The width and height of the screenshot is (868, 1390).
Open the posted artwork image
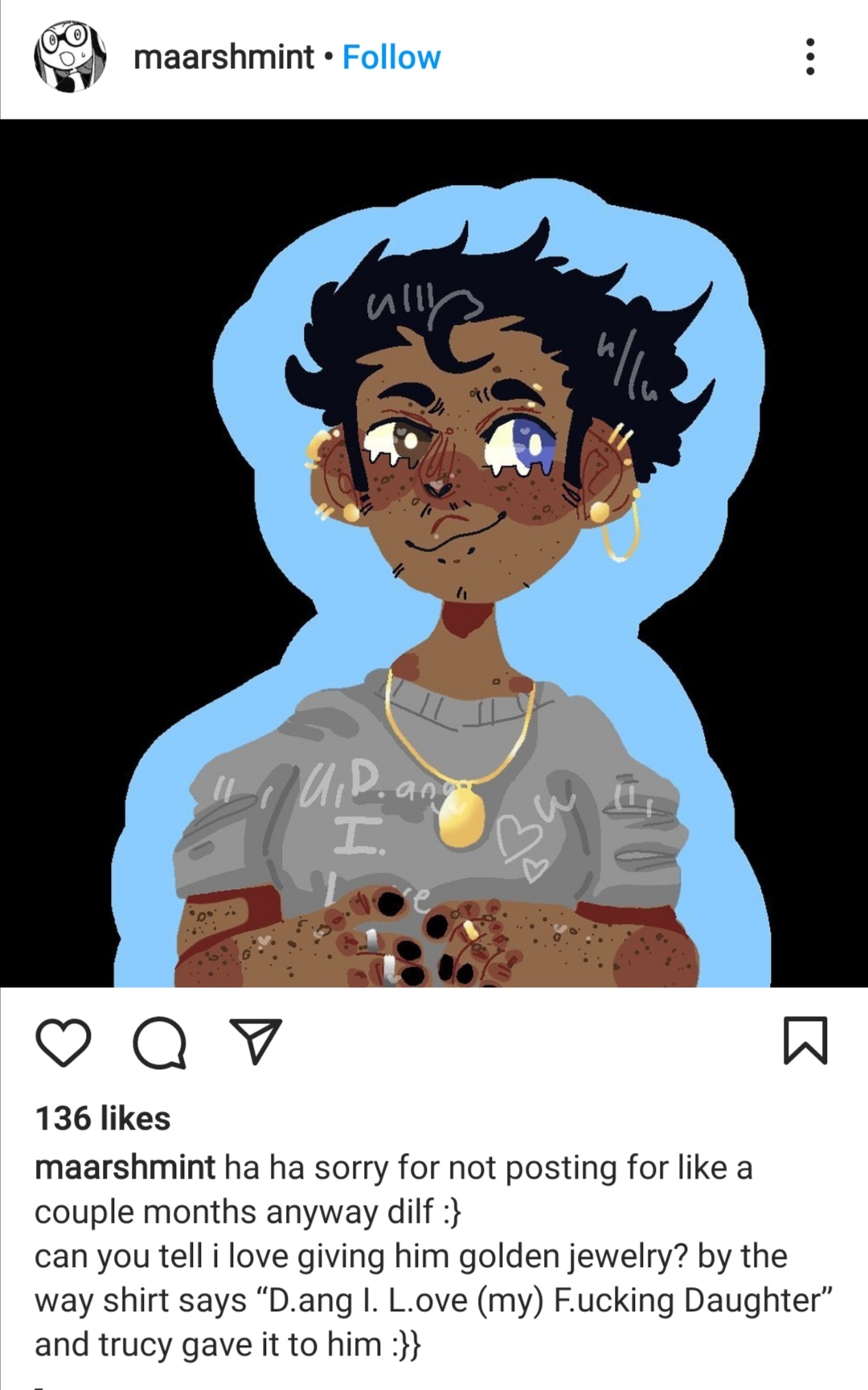[x=434, y=553]
